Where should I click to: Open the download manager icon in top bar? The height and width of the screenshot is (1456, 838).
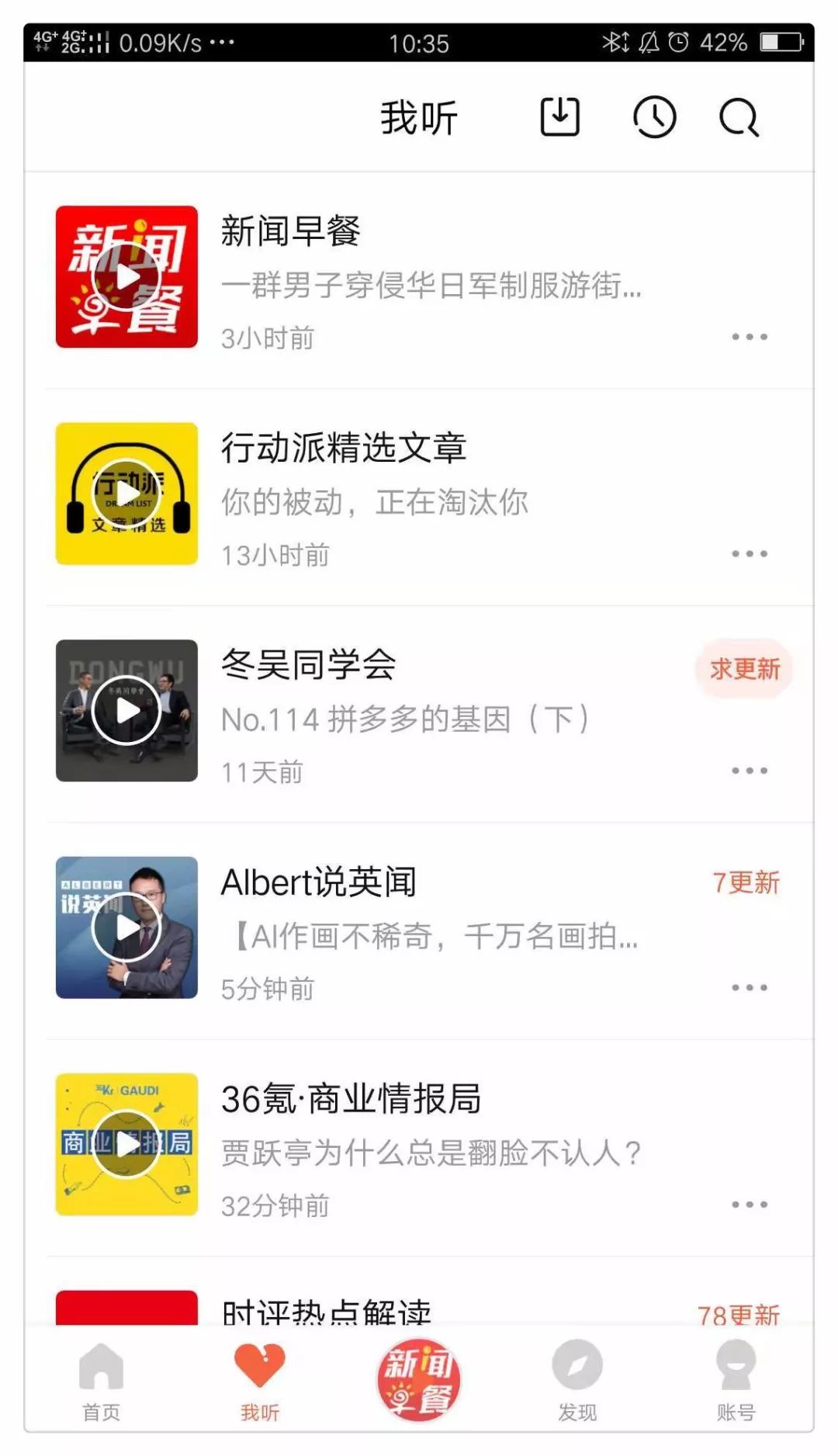coord(560,118)
